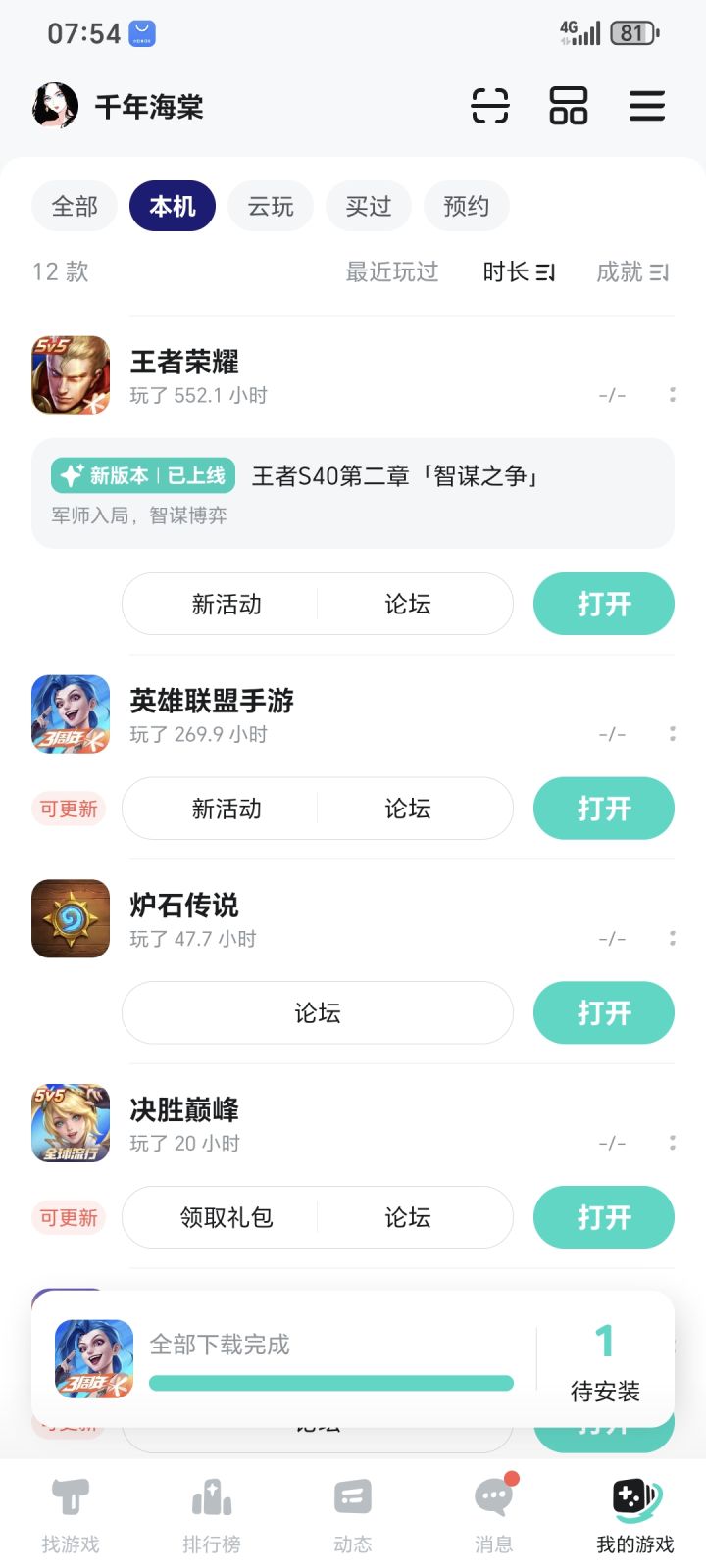Open the QR code scanner icon
This screenshot has width=706, height=1568.
pos(488,106)
